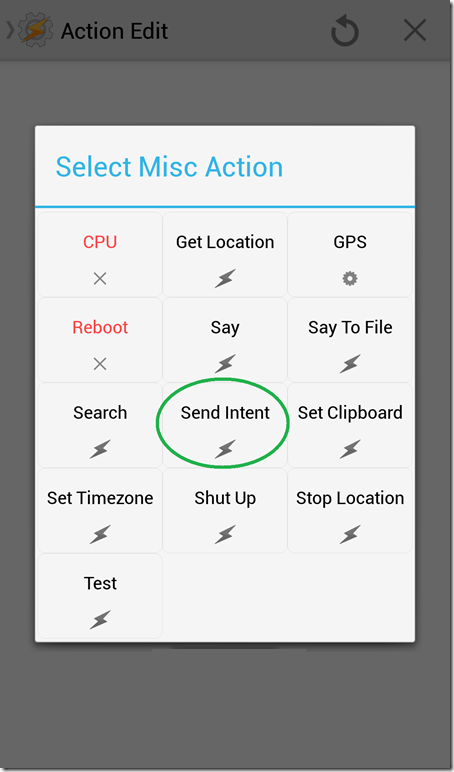Go back via the Tasker icon
This screenshot has width=454, height=772.
click(30, 31)
